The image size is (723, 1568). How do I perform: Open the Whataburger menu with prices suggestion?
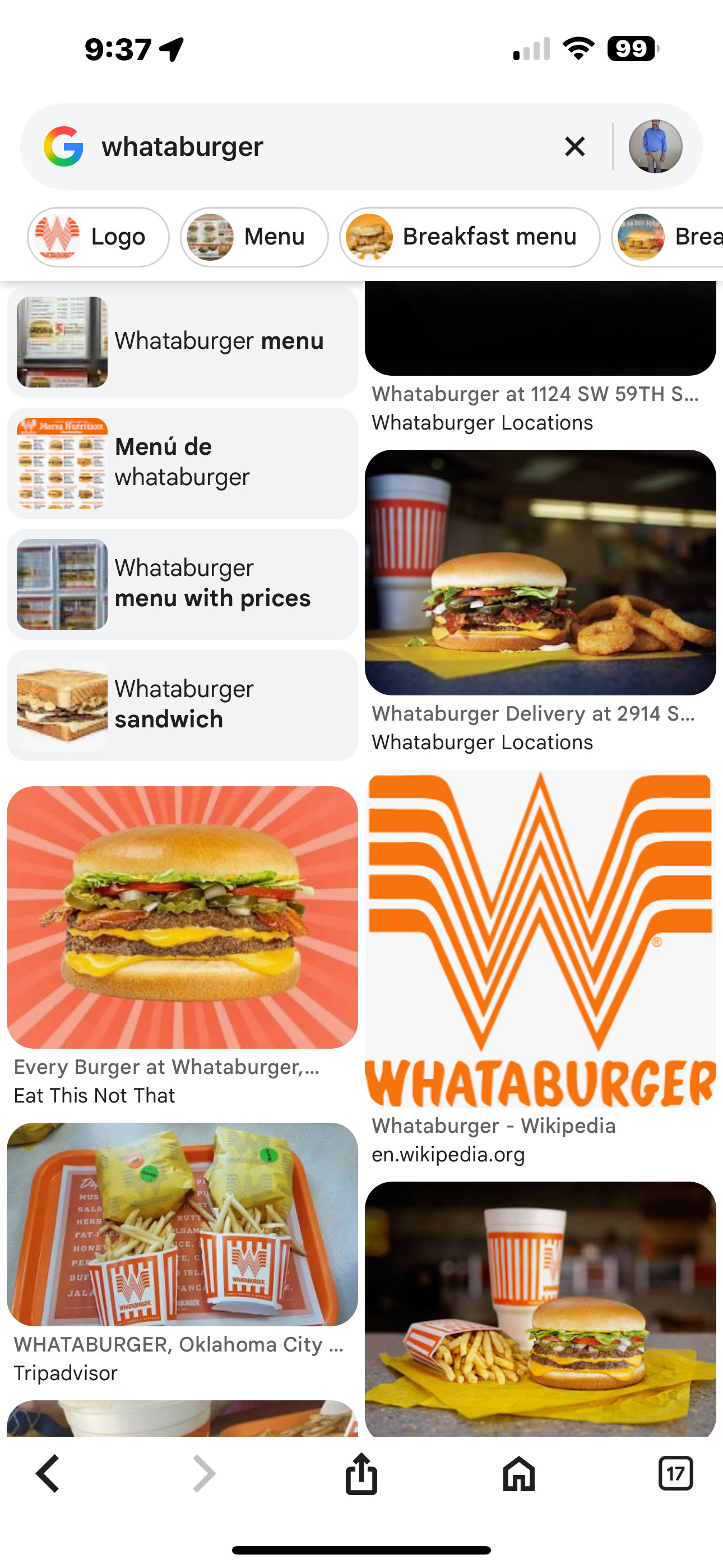pyautogui.click(x=182, y=583)
